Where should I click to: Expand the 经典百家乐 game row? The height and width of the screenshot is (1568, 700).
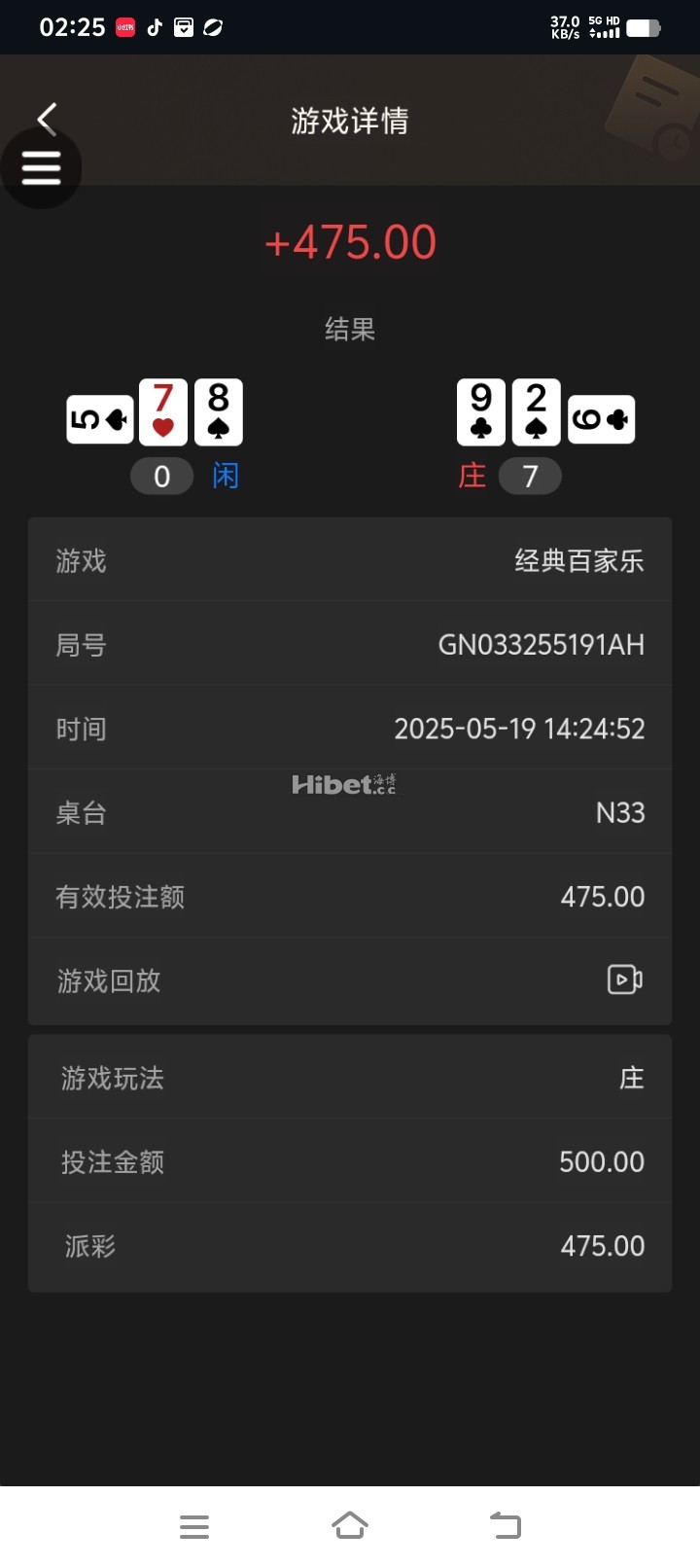tap(350, 560)
